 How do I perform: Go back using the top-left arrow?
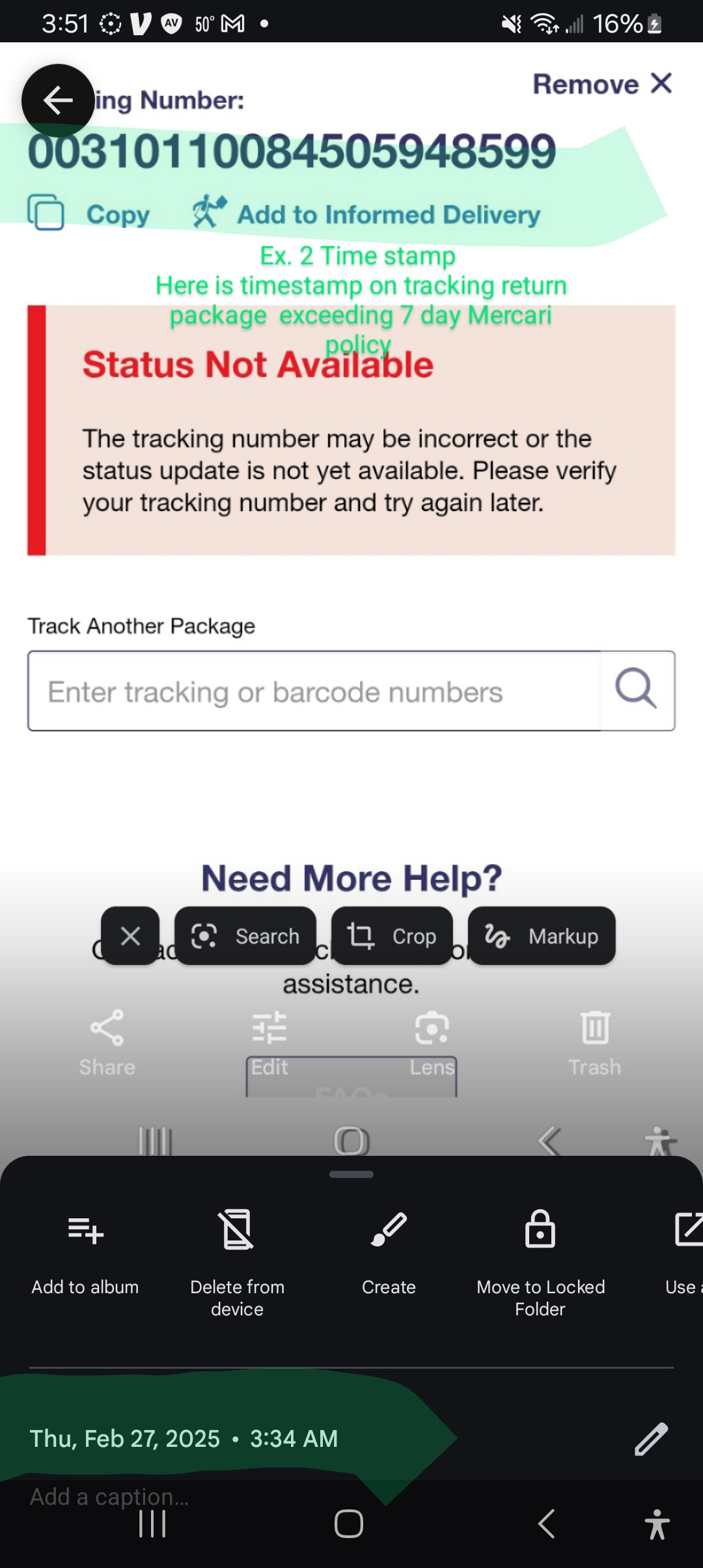tap(58, 100)
